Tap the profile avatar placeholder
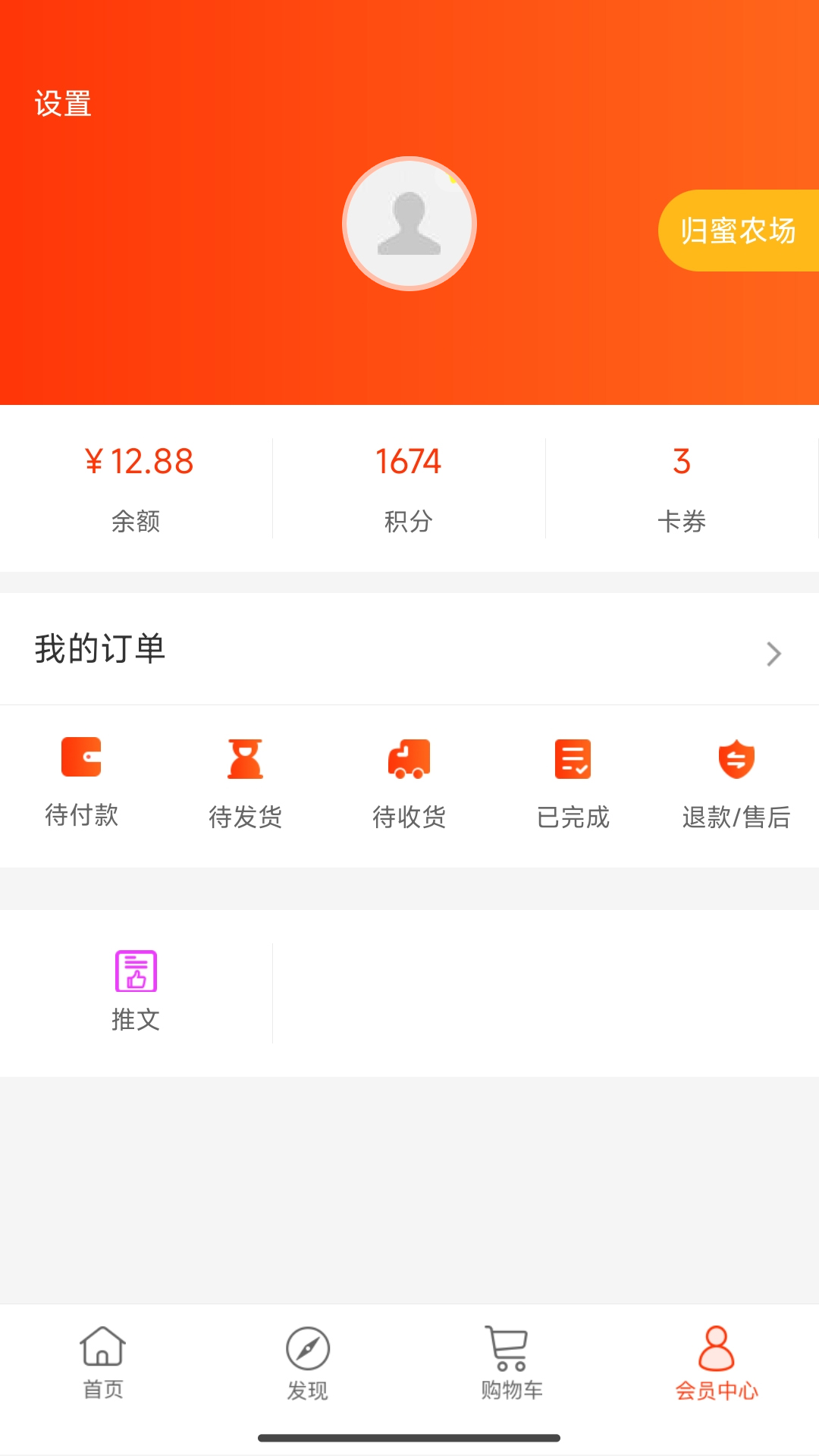Viewport: 819px width, 1456px height. tap(409, 222)
